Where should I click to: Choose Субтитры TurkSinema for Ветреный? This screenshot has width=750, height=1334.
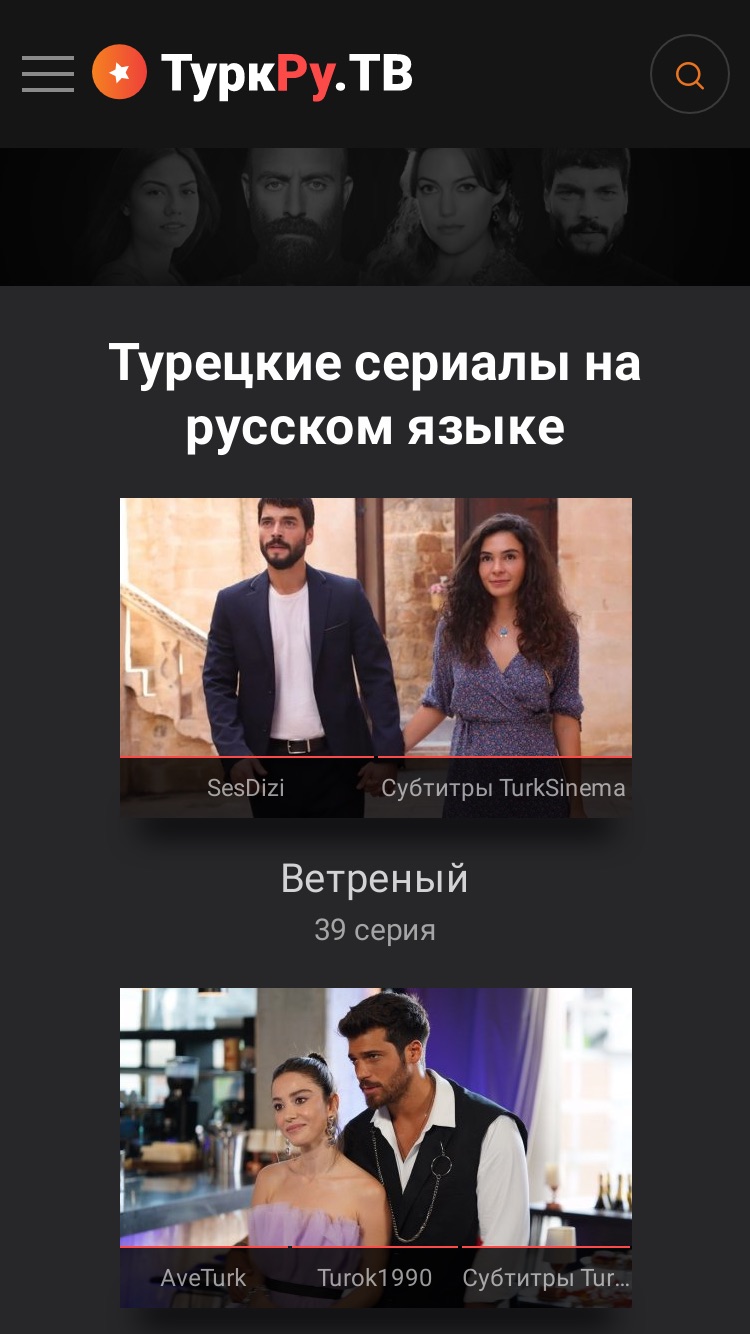503,788
